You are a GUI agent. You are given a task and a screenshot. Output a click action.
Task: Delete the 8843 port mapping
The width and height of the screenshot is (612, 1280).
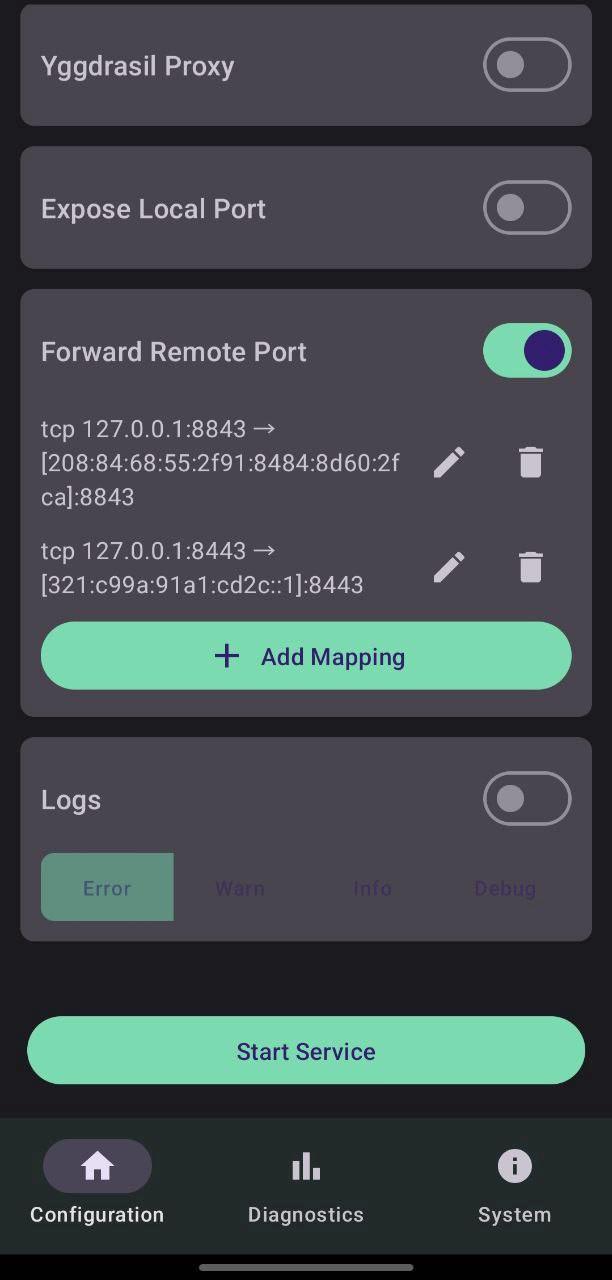coord(530,462)
